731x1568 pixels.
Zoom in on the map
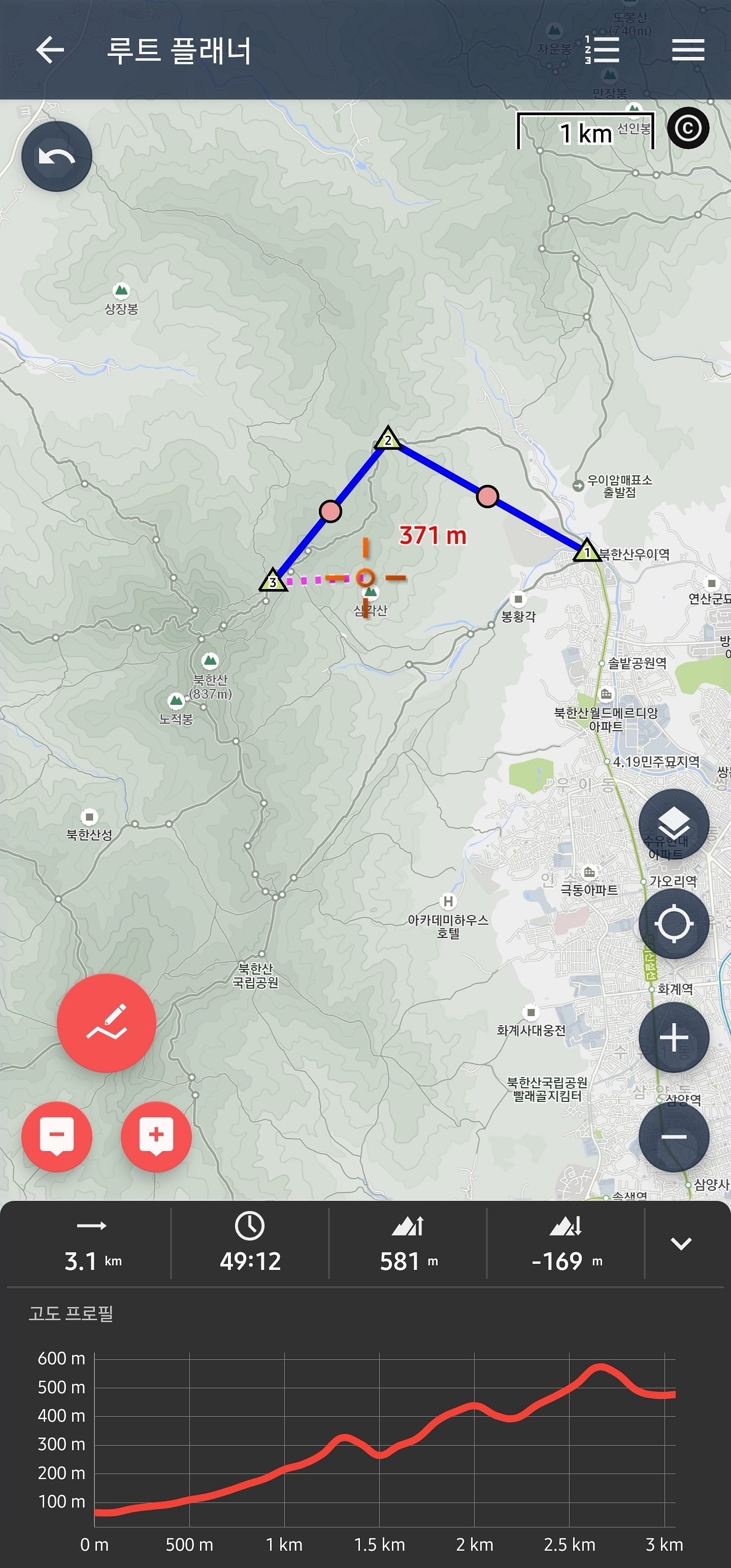click(x=674, y=1037)
